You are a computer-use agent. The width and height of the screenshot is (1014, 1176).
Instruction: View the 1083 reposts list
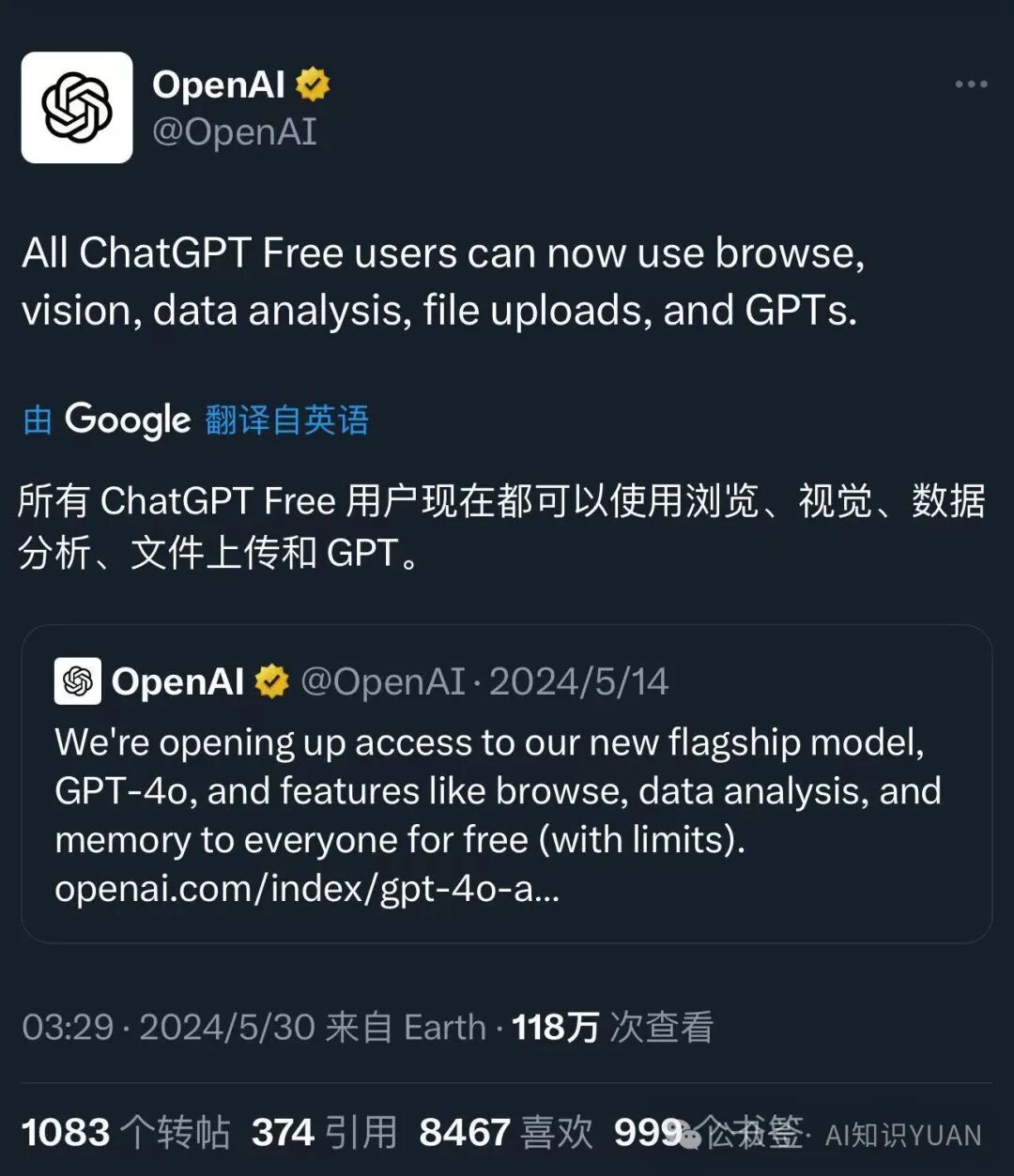126,1132
